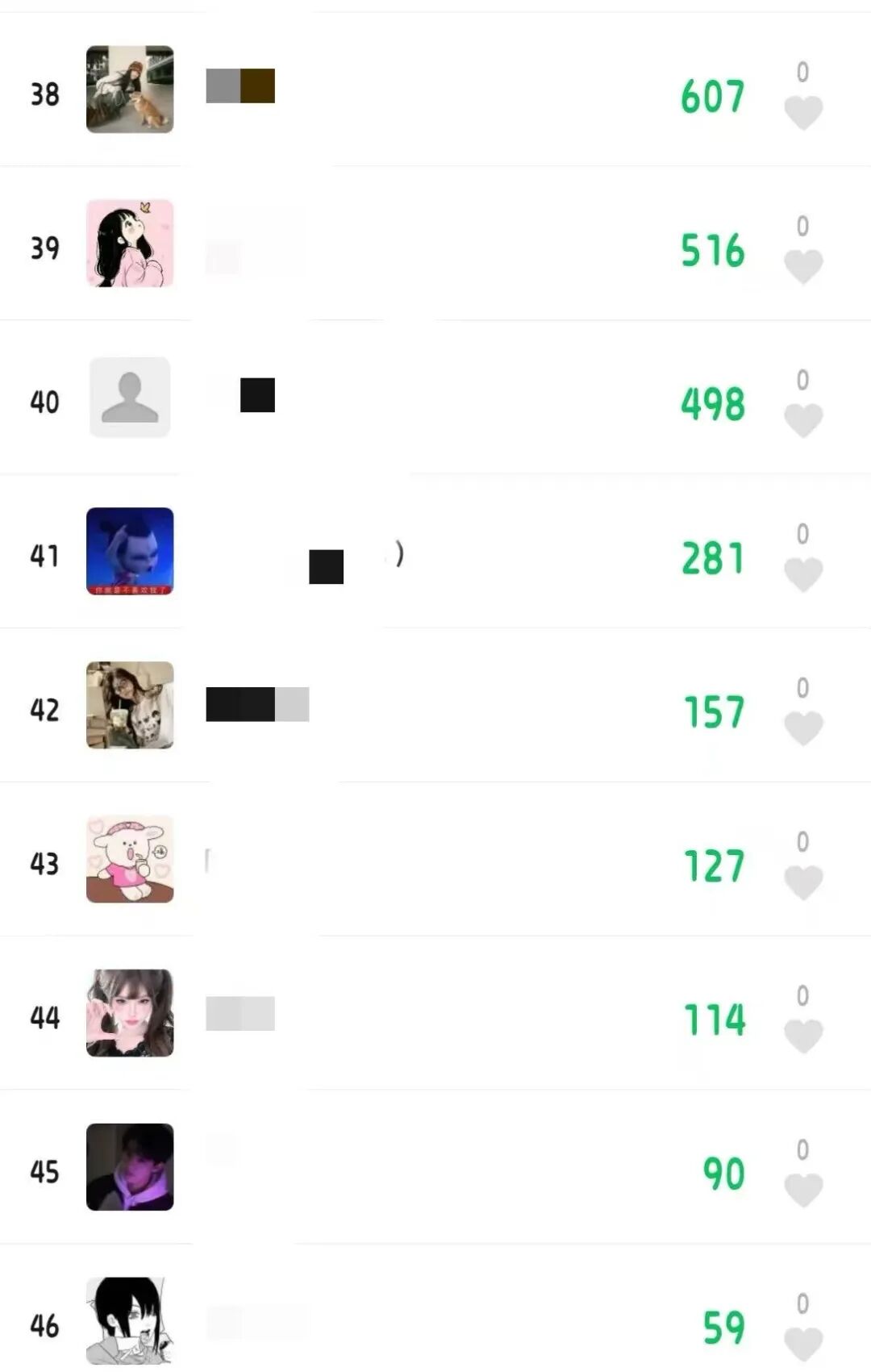
Task: Like rank 45's 90 steps
Action: point(802,1191)
